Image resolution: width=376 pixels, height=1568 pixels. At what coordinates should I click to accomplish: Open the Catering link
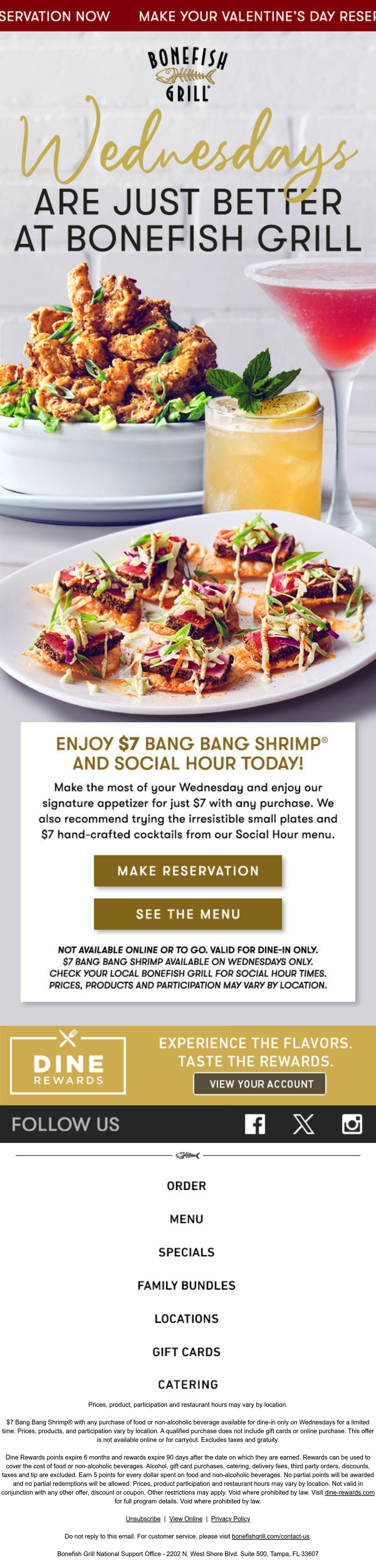pos(188,1384)
